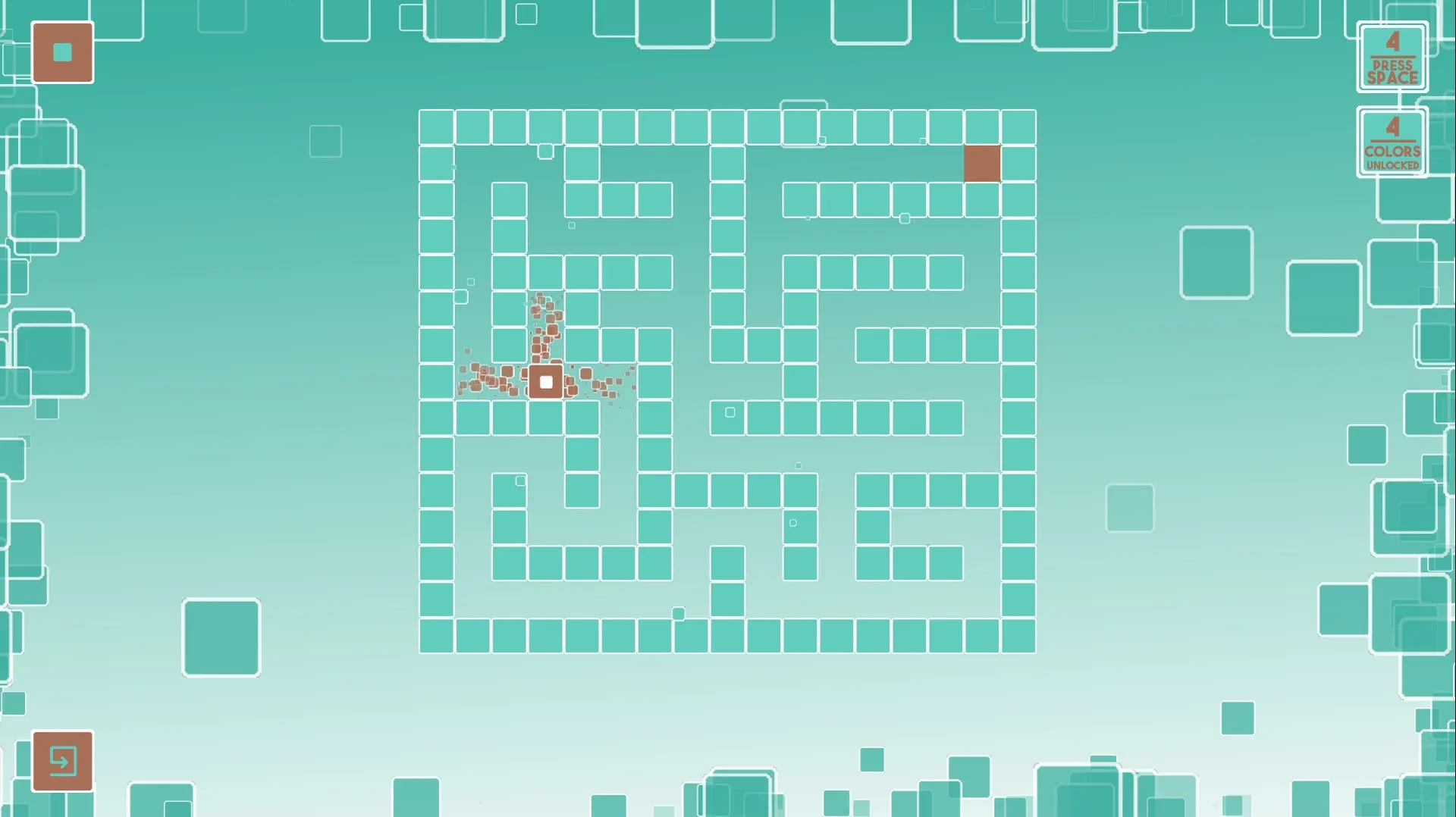This screenshot has height=817, width=1456.
Task: Open the Colors Unlocked panel
Action: [1392, 142]
